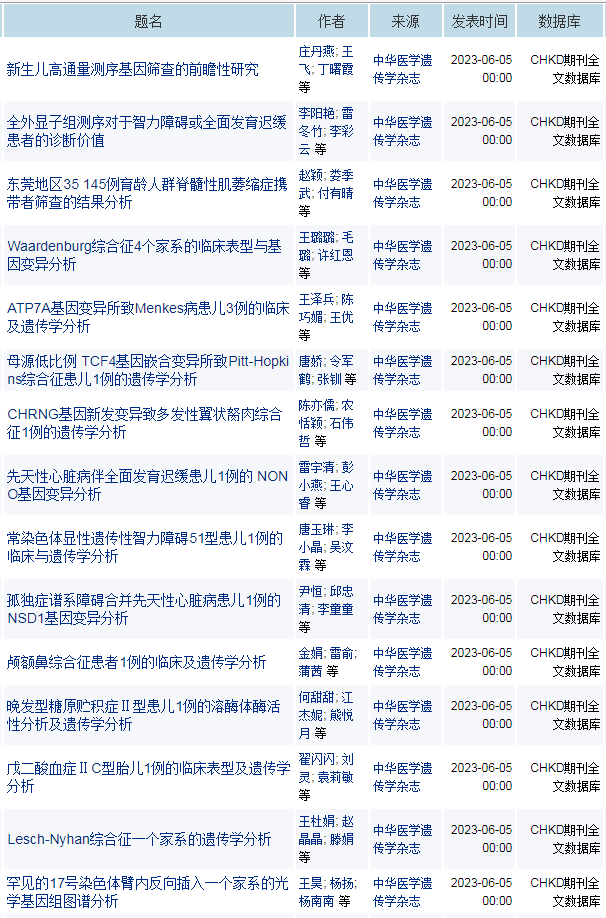
Task: Open 中华医学遗传学杂志 source for 新生儿 article
Action: coord(402,69)
